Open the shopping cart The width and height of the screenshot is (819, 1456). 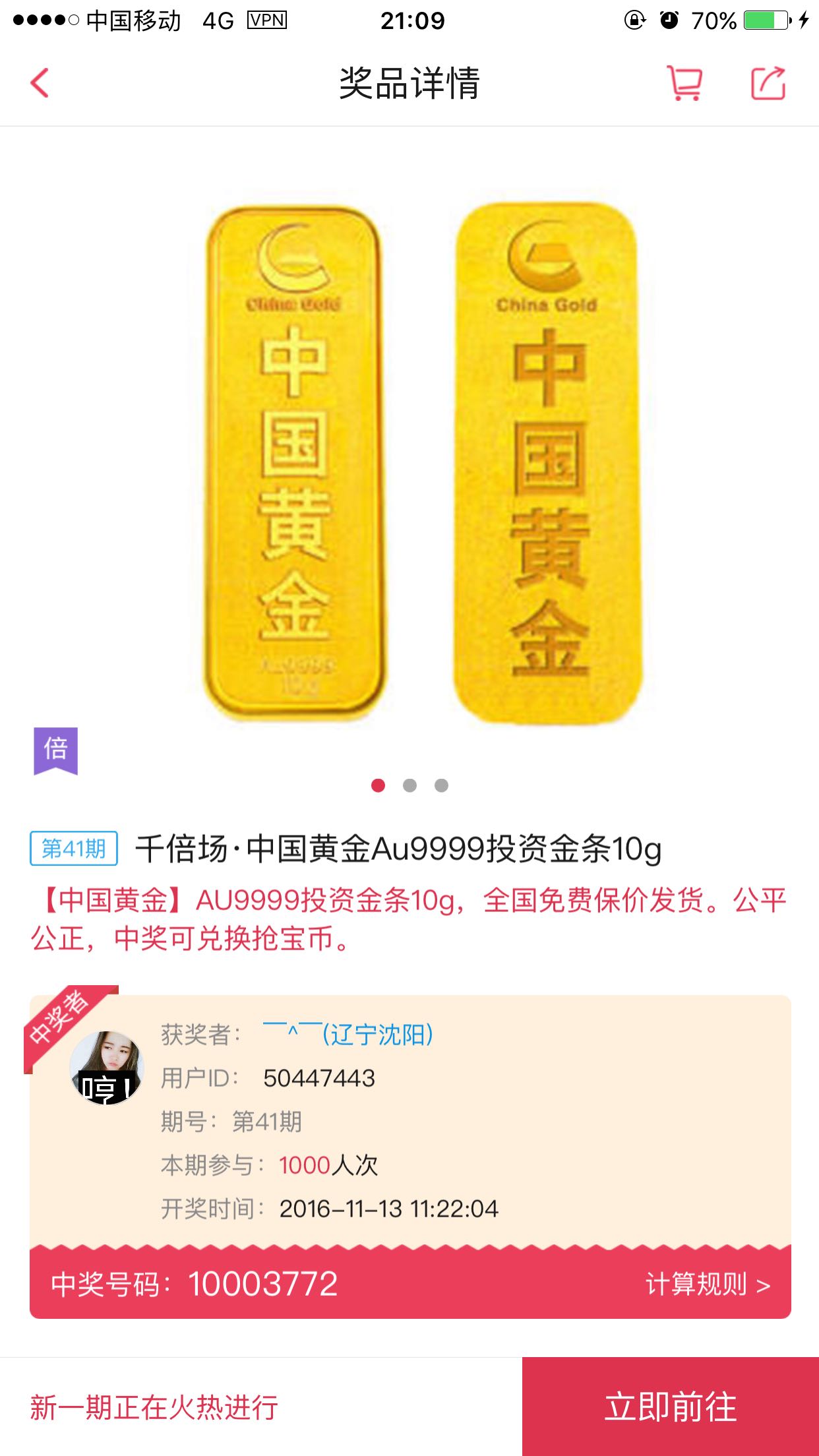pyautogui.click(x=684, y=83)
